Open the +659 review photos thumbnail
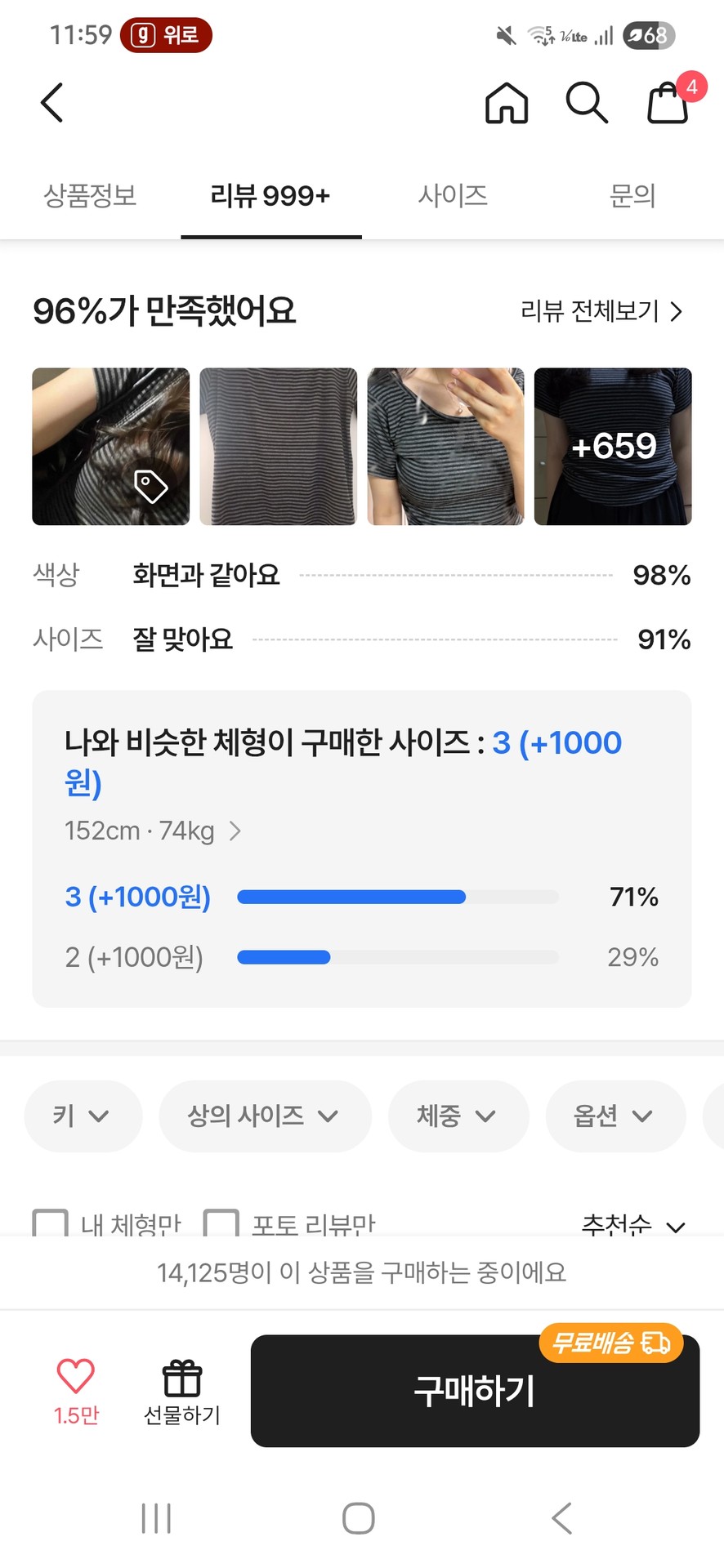 click(x=613, y=447)
